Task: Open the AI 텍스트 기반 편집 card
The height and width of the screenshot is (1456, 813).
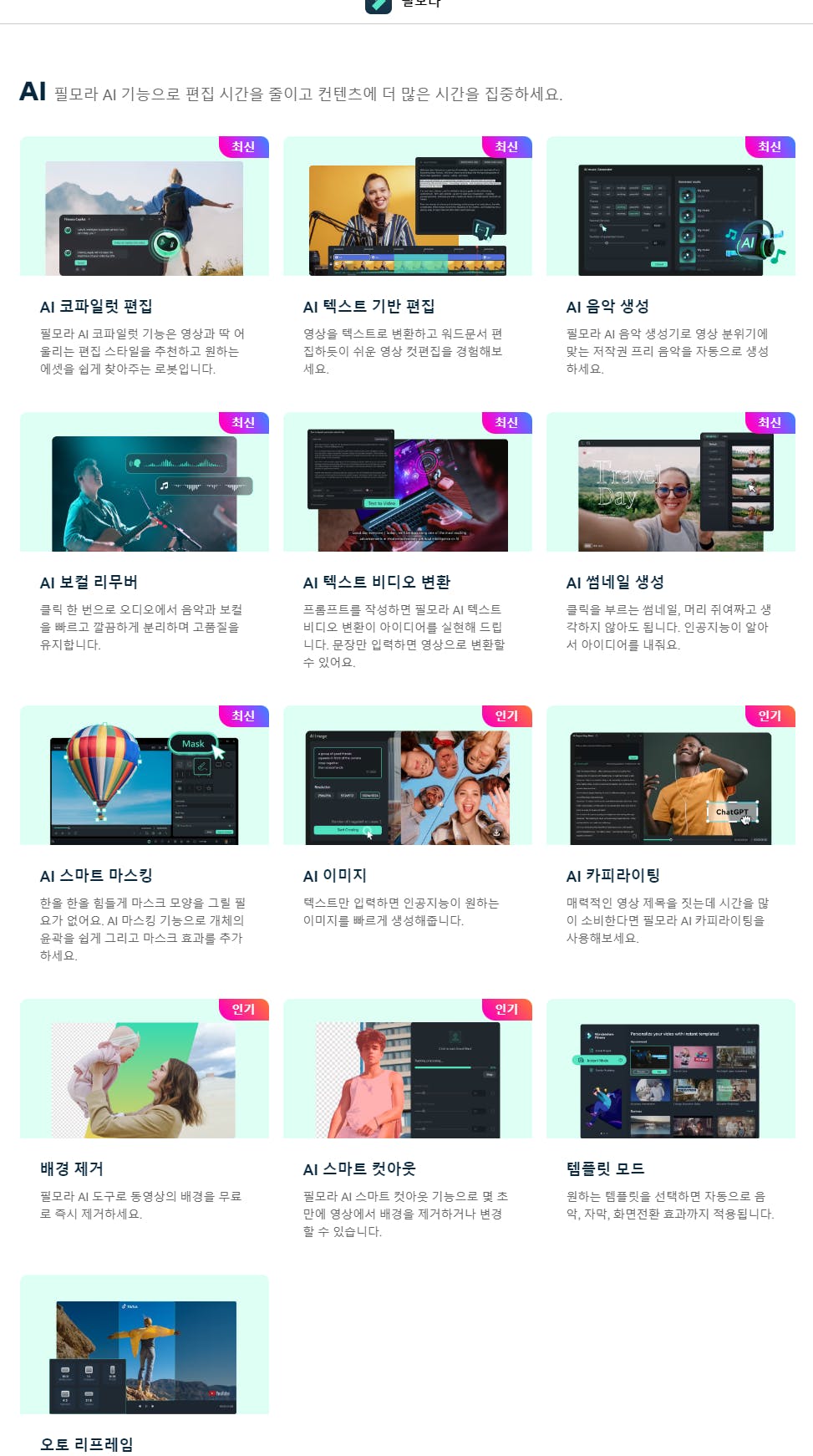Action: tap(368, 306)
